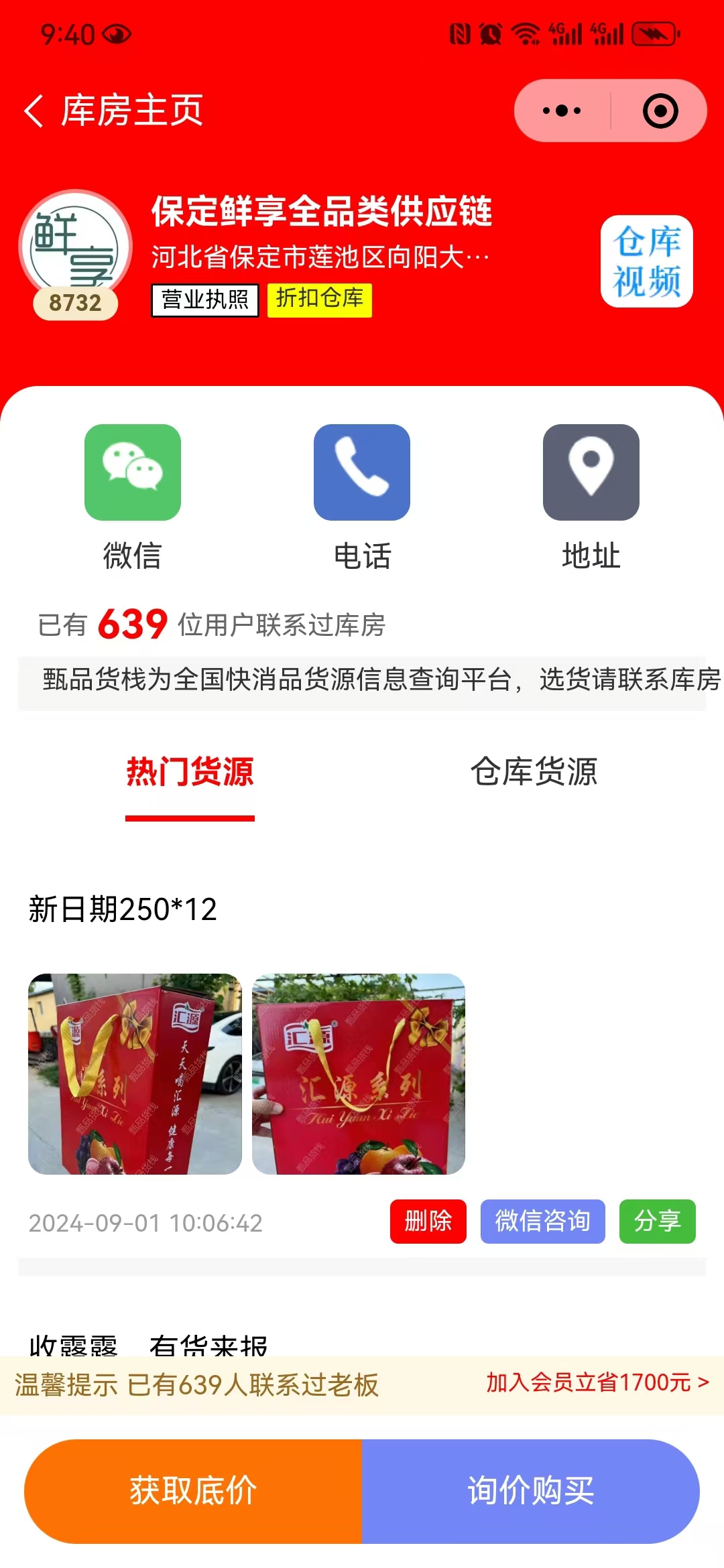Tap 询价购买 to inquire and buy
The image size is (724, 1568).
530,1491
